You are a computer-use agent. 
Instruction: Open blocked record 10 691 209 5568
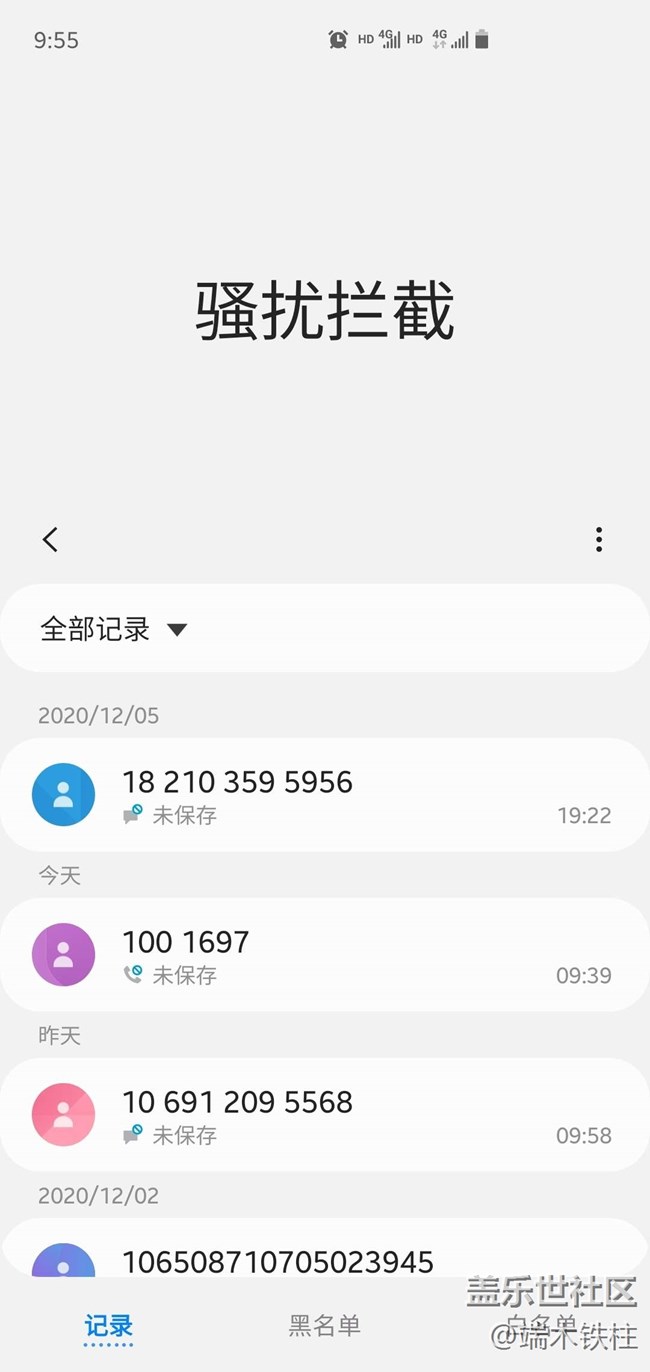point(324,1115)
